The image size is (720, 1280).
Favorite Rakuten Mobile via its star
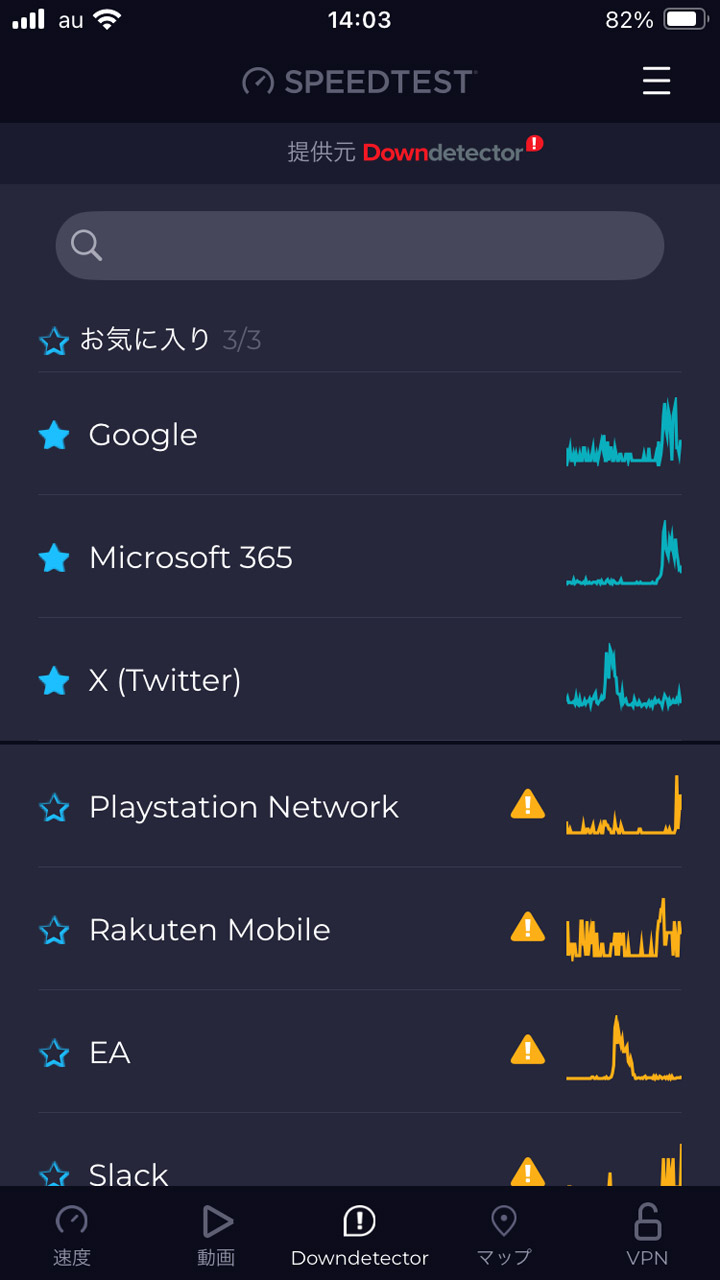tap(53, 930)
